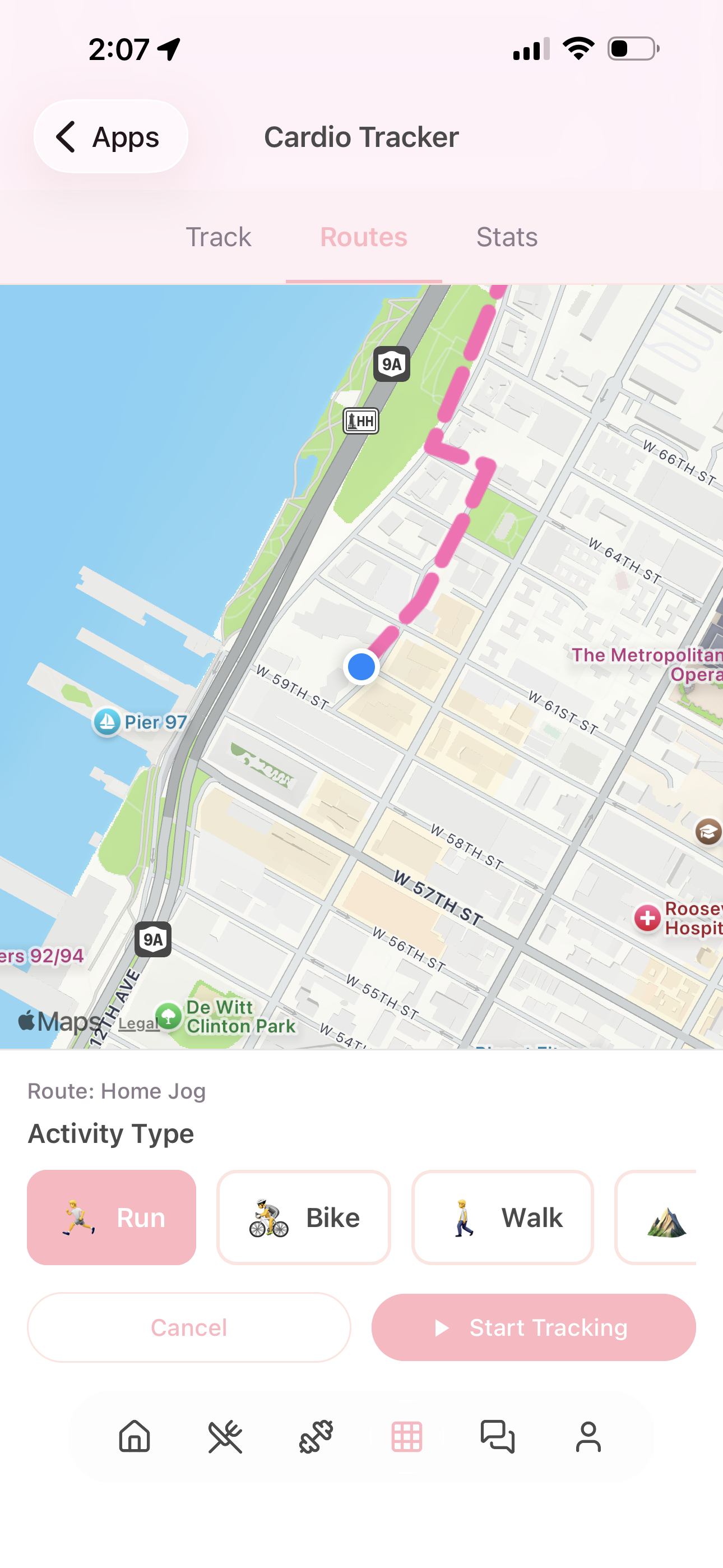Open the nutrition section via crossed utensils icon
723x1568 pixels.
[x=226, y=1438]
